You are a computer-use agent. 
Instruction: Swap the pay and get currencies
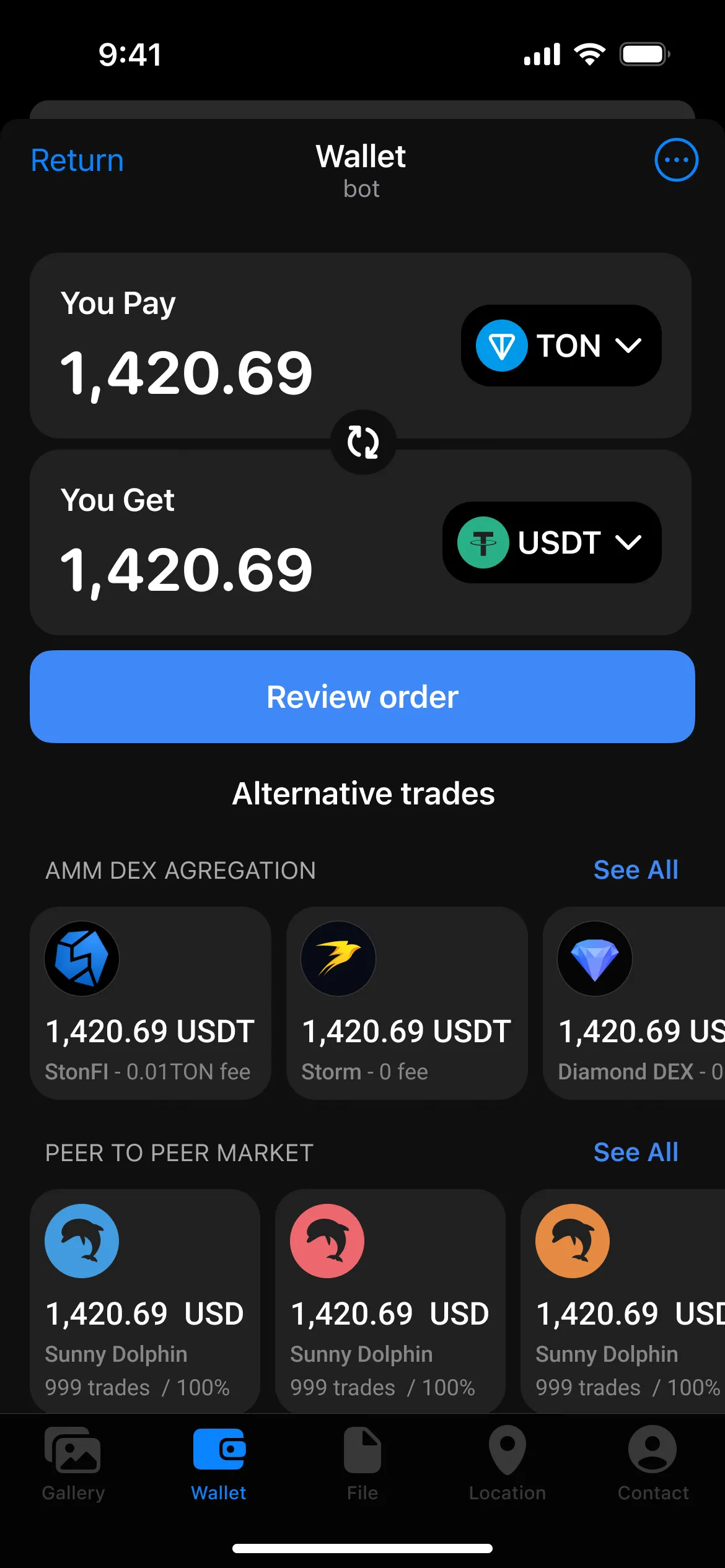363,442
